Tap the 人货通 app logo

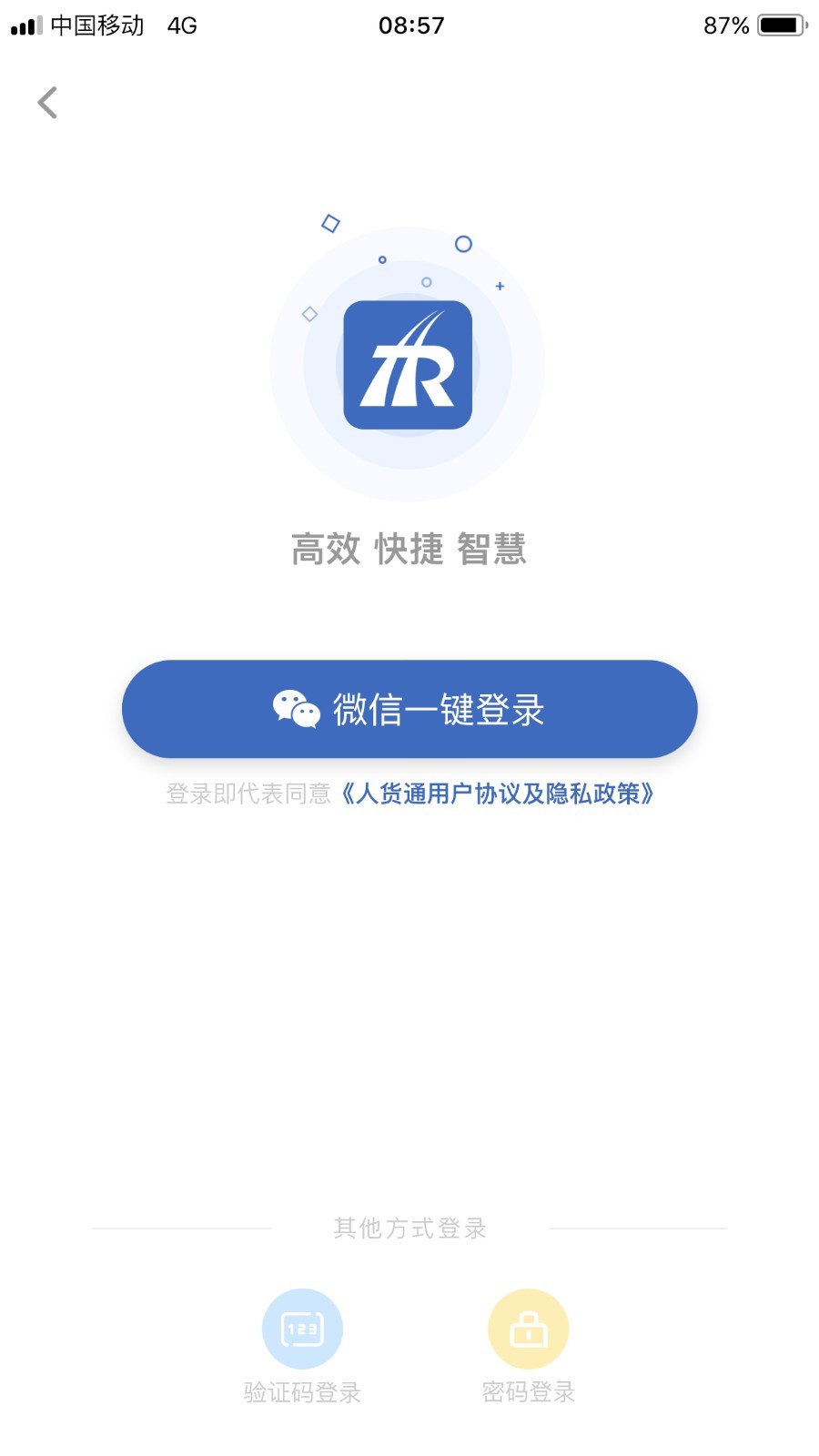point(409,363)
